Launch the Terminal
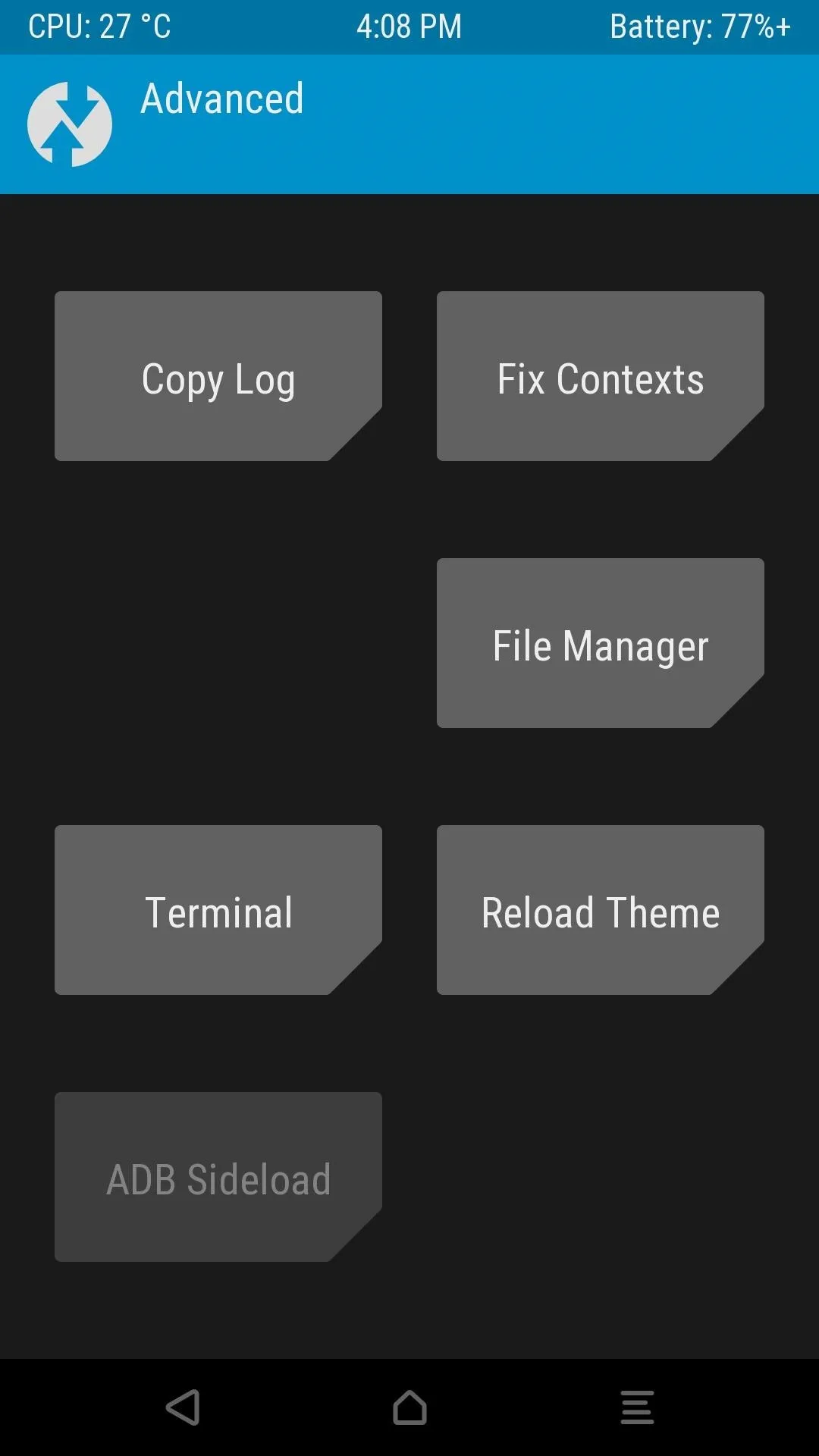Image resolution: width=819 pixels, height=1456 pixels. (x=218, y=910)
